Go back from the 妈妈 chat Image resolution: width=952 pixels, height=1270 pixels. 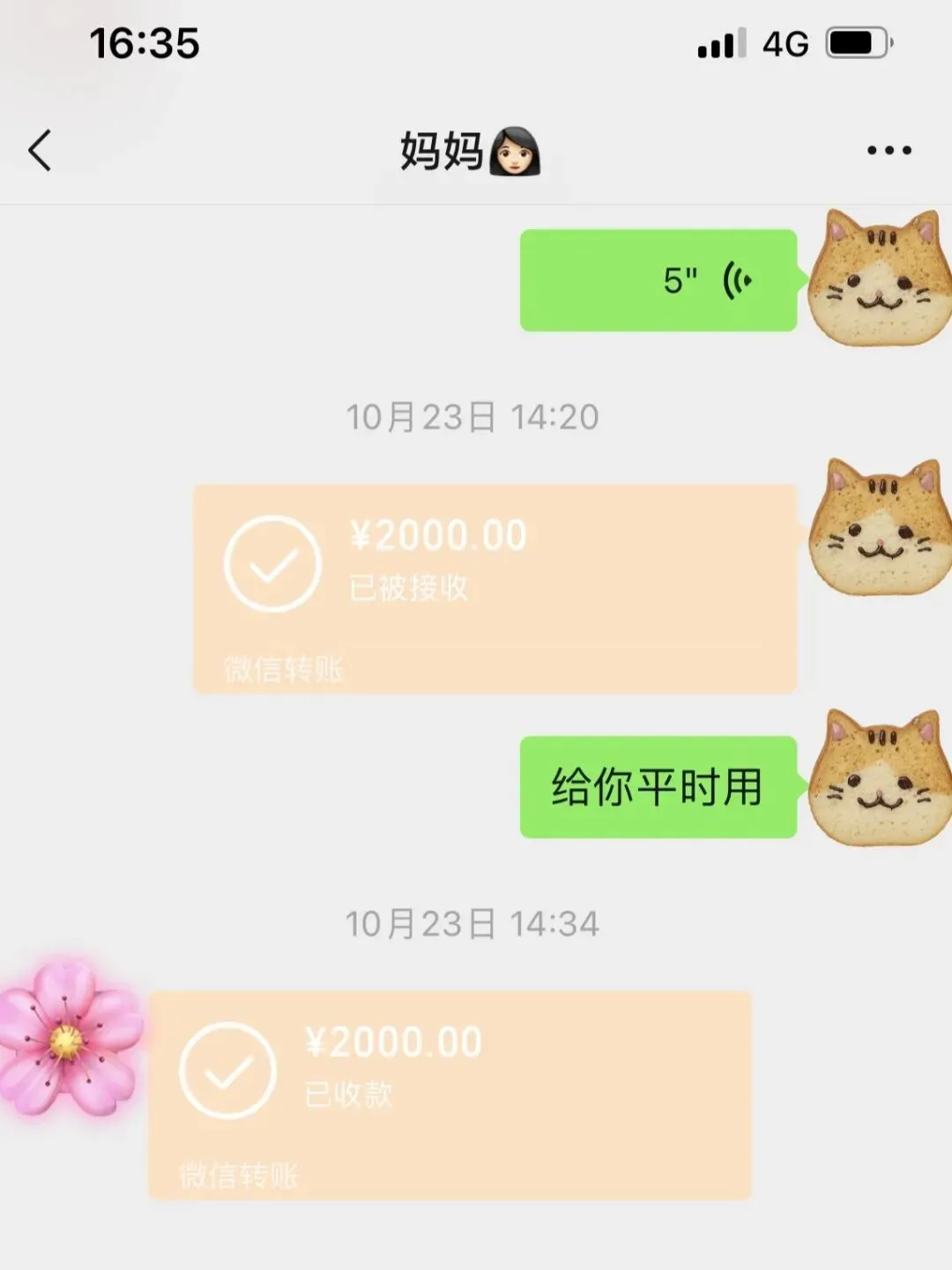(41, 151)
